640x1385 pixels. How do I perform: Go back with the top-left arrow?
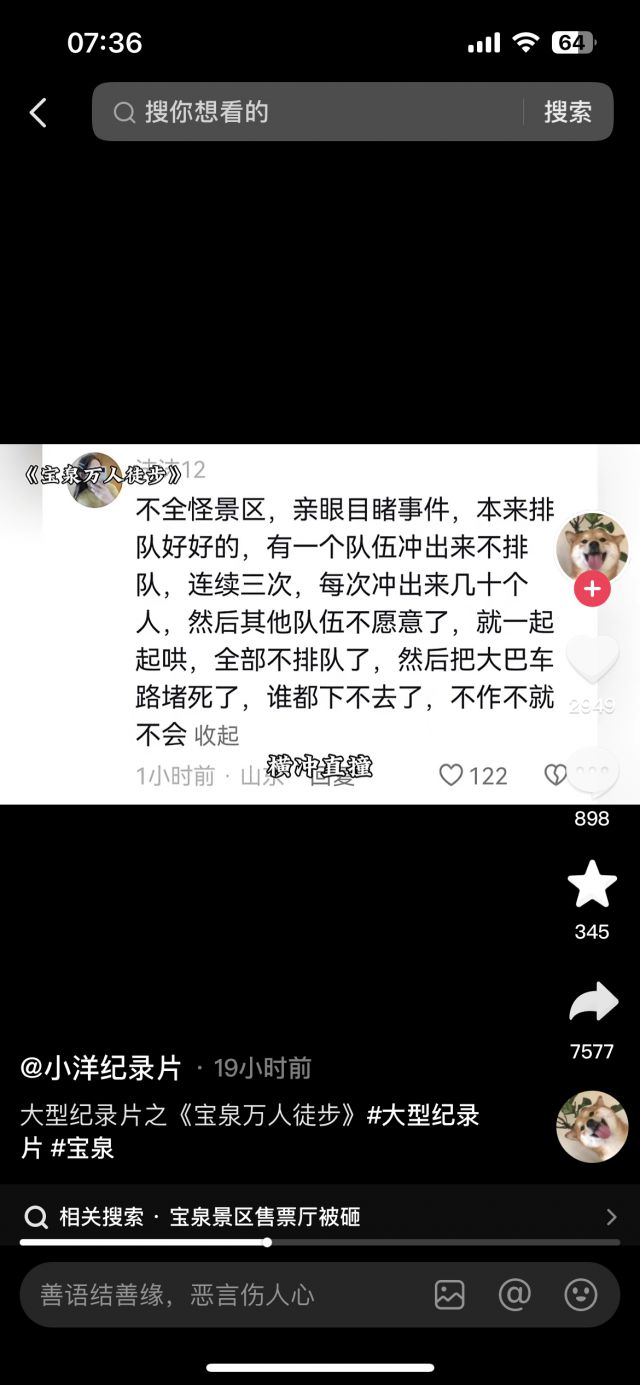38,113
